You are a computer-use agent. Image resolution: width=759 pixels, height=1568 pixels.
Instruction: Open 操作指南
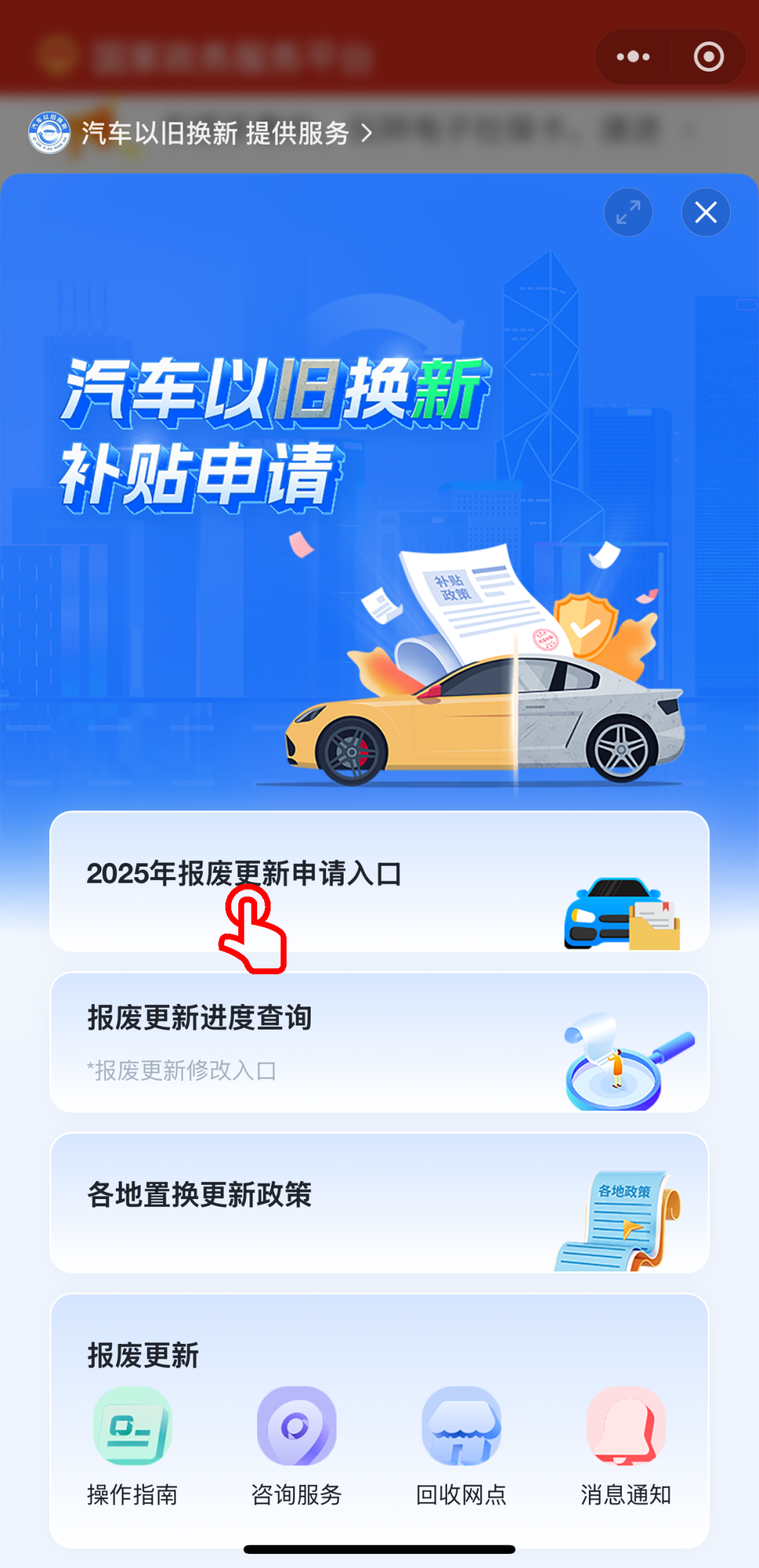(132, 1444)
